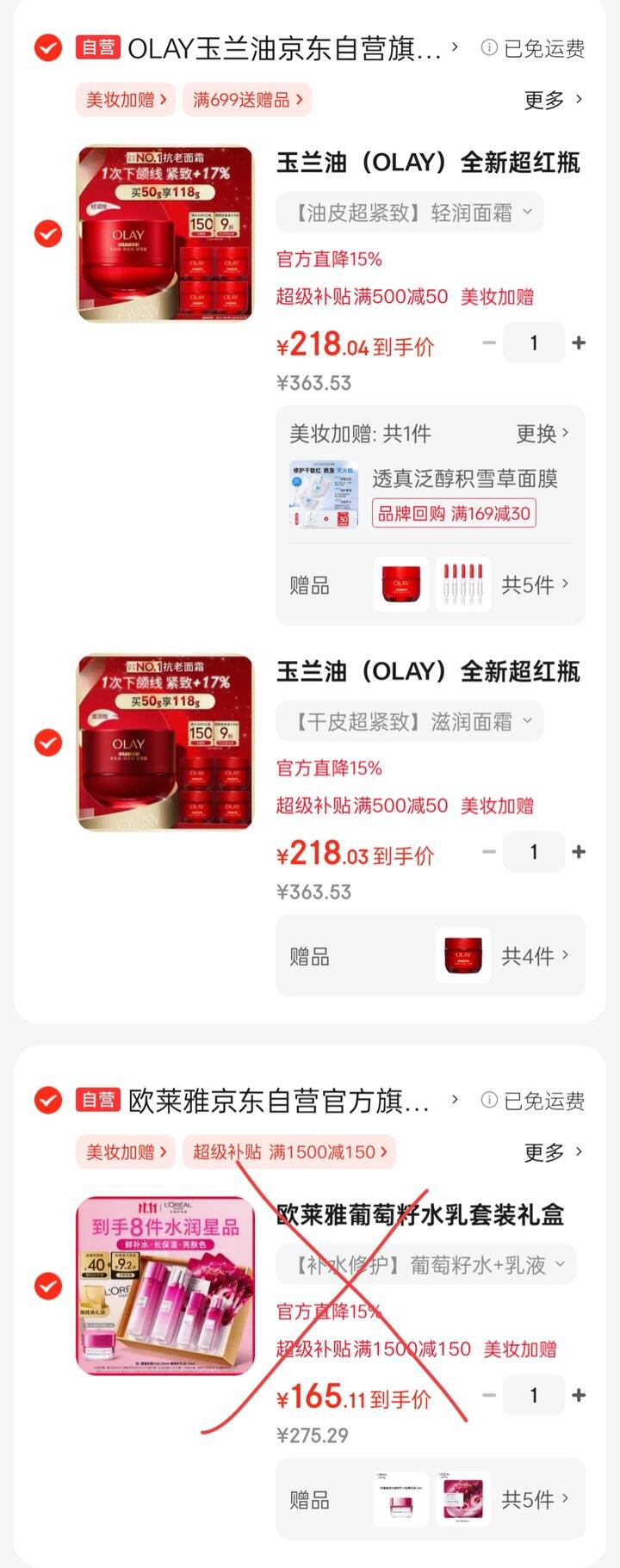The width and height of the screenshot is (620, 1568).
Task: Change the 葡萄籽水+乳液 variant
Action: pyautogui.click(x=425, y=1265)
